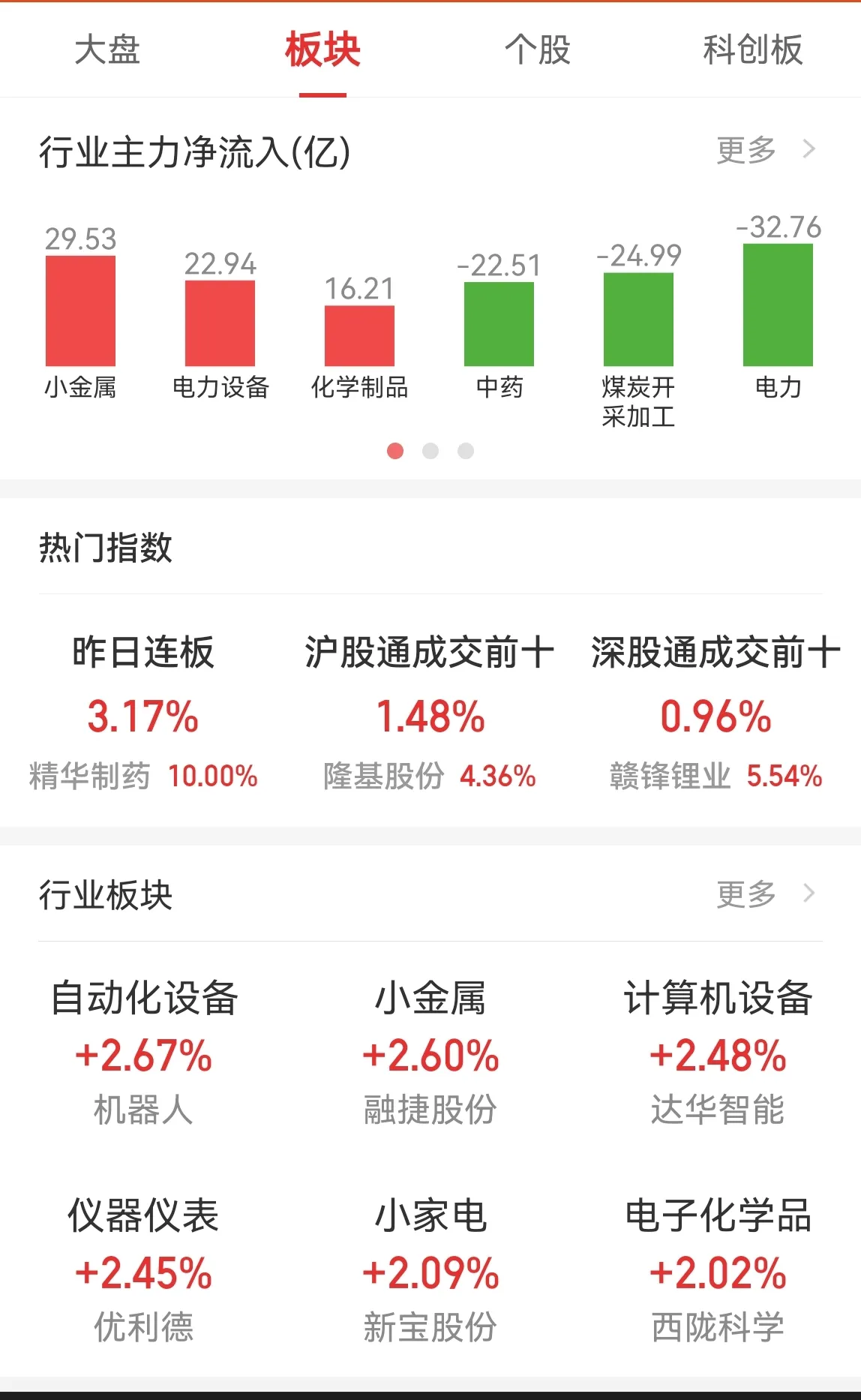See 更多 in 行业板块 section
Viewport: 861px width, 1400px height.
(x=763, y=894)
